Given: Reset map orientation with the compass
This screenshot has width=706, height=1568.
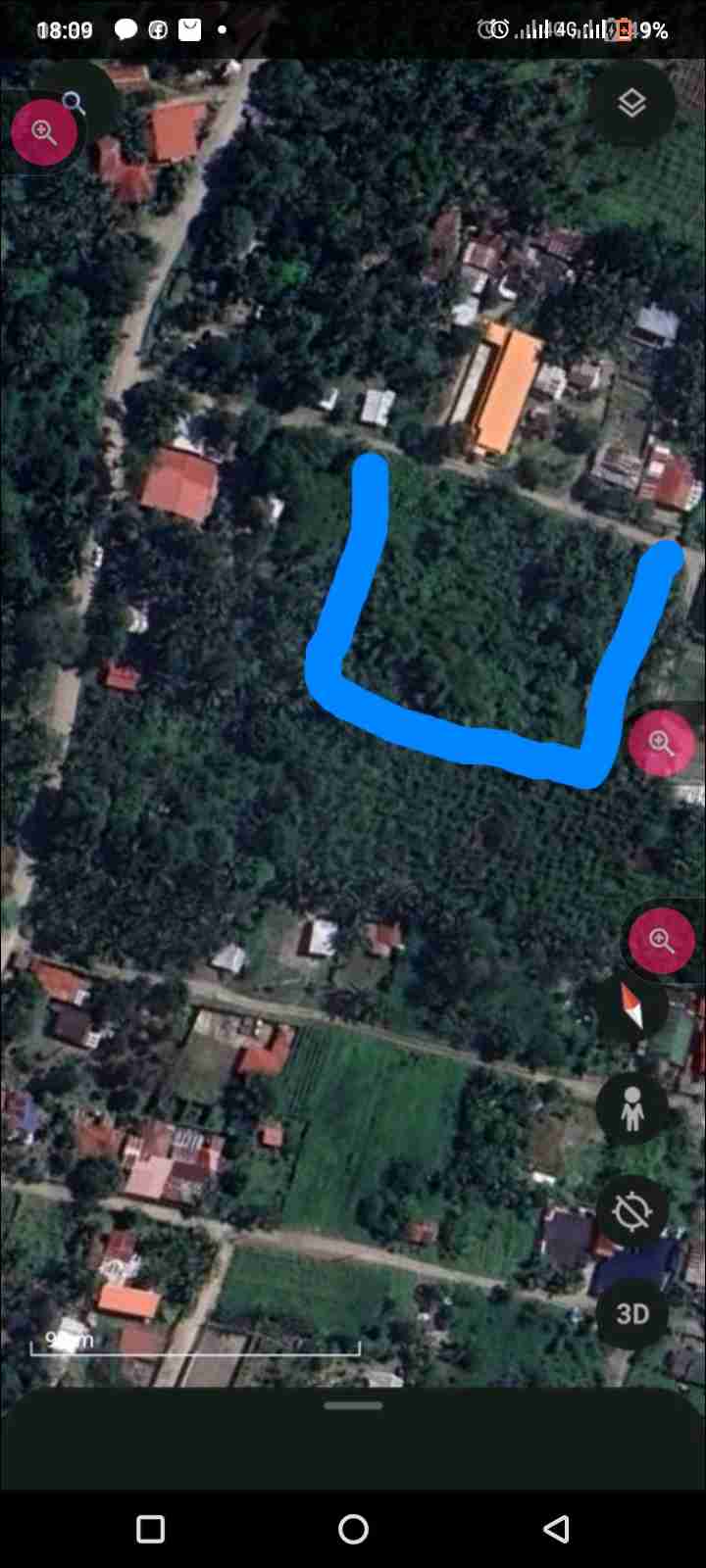Looking at the screenshot, I should [x=632, y=1008].
